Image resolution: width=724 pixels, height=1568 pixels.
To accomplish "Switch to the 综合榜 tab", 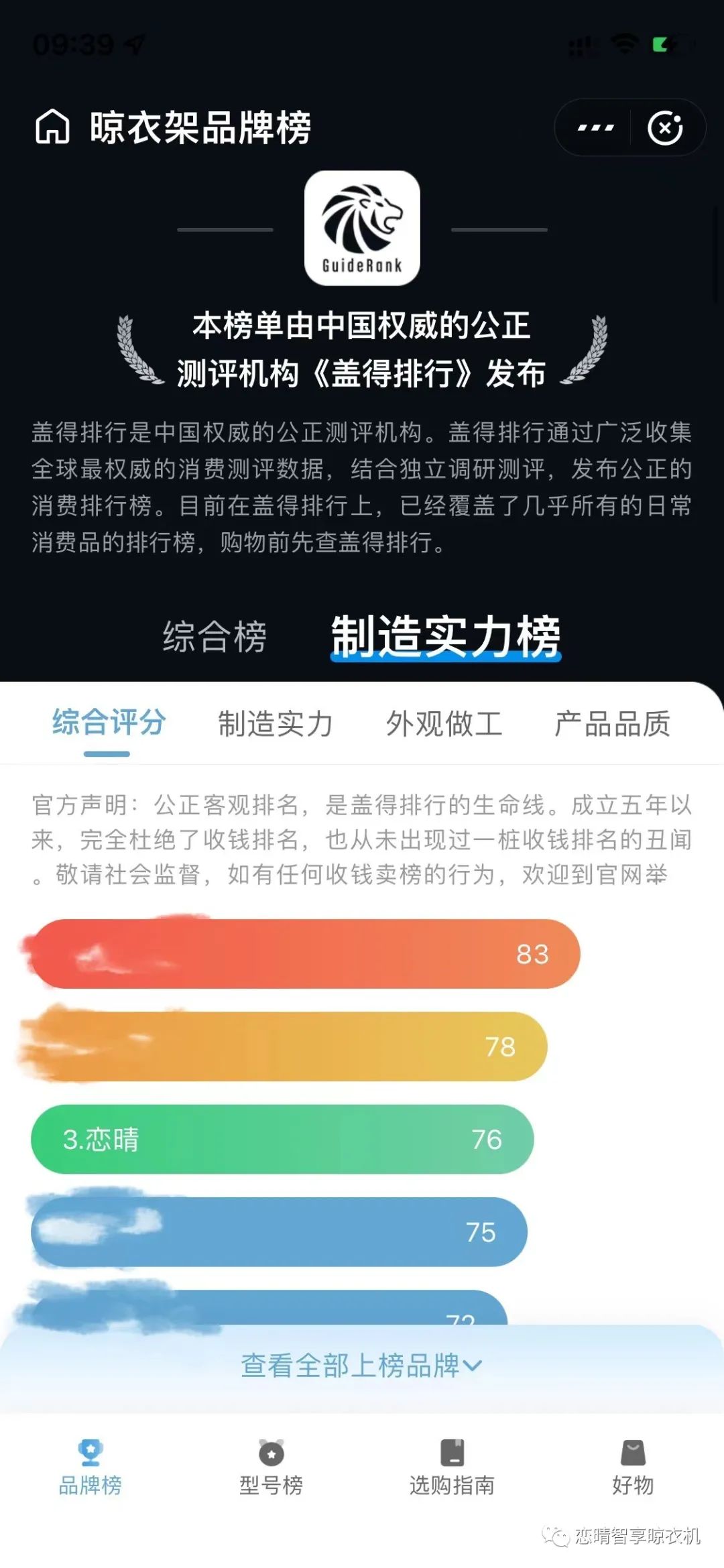I will tap(215, 636).
